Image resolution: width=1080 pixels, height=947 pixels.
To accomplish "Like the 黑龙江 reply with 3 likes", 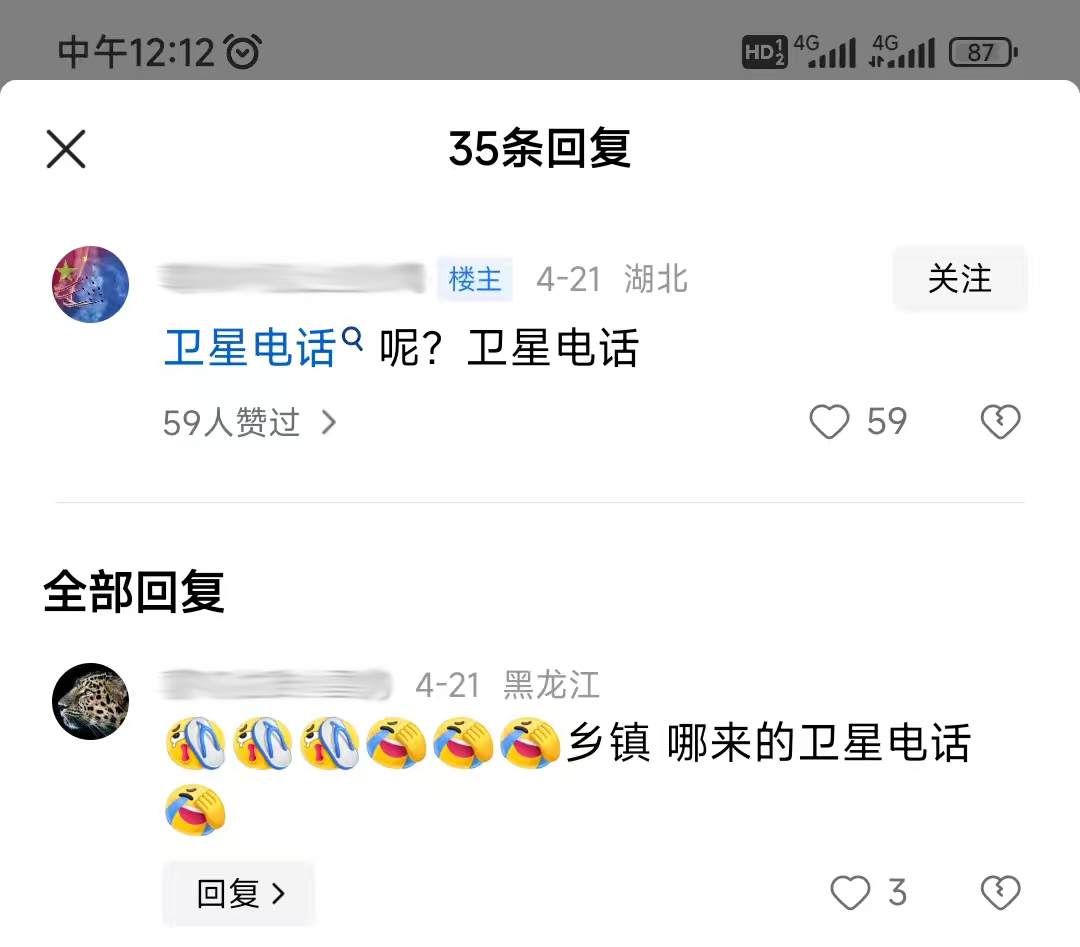I will point(851,893).
